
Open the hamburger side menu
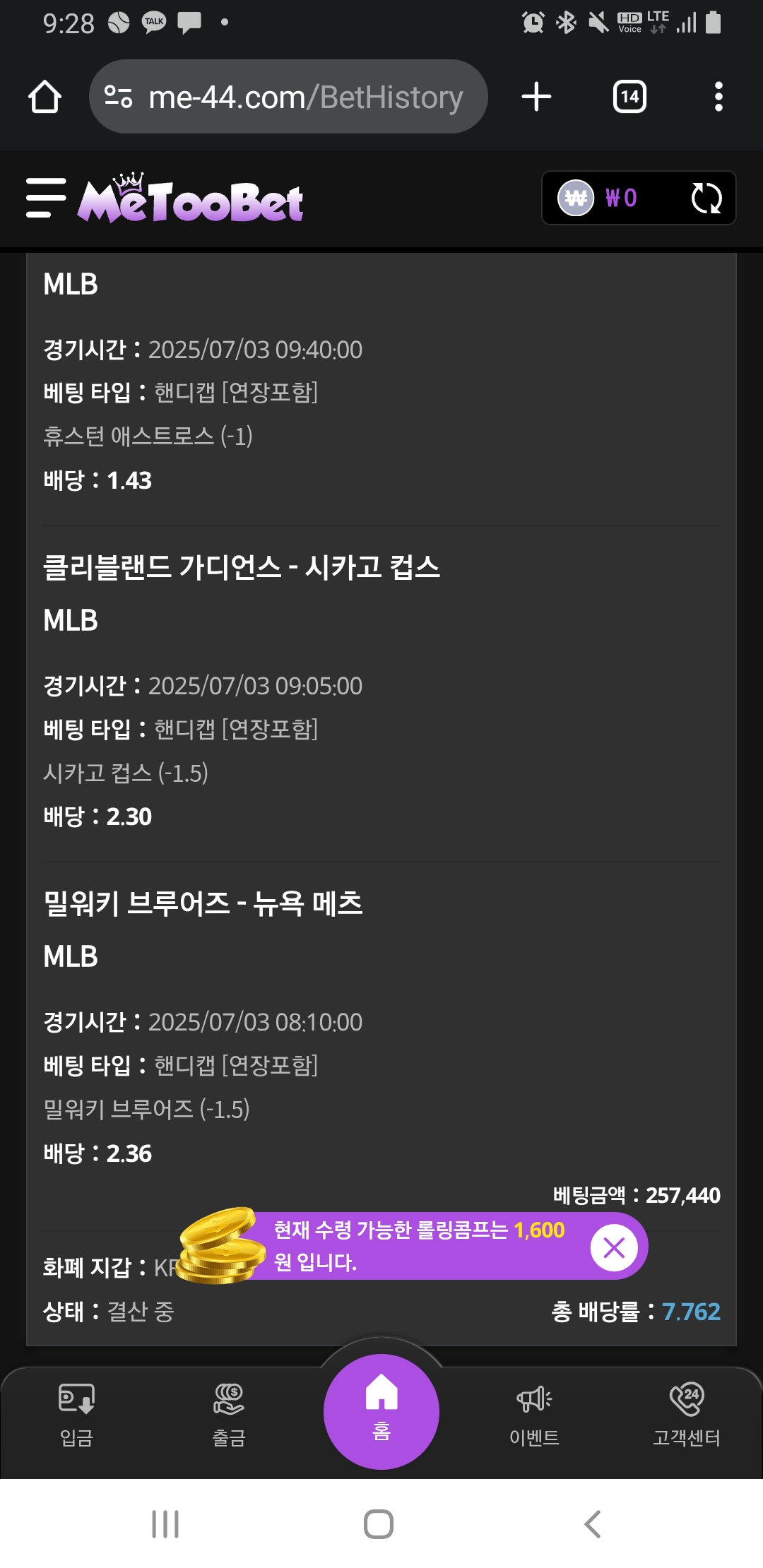(x=46, y=198)
